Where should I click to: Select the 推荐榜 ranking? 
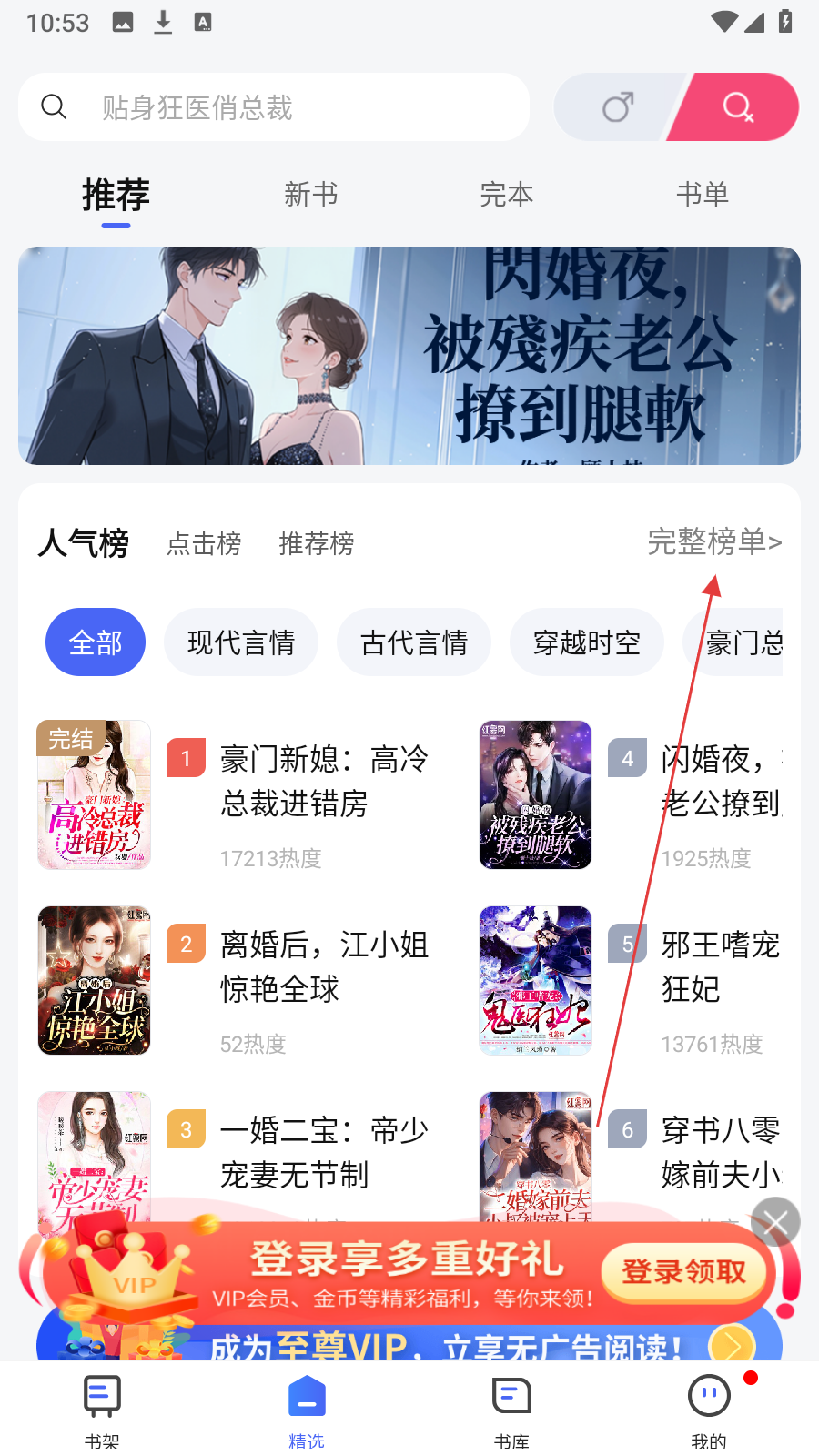pos(316,543)
